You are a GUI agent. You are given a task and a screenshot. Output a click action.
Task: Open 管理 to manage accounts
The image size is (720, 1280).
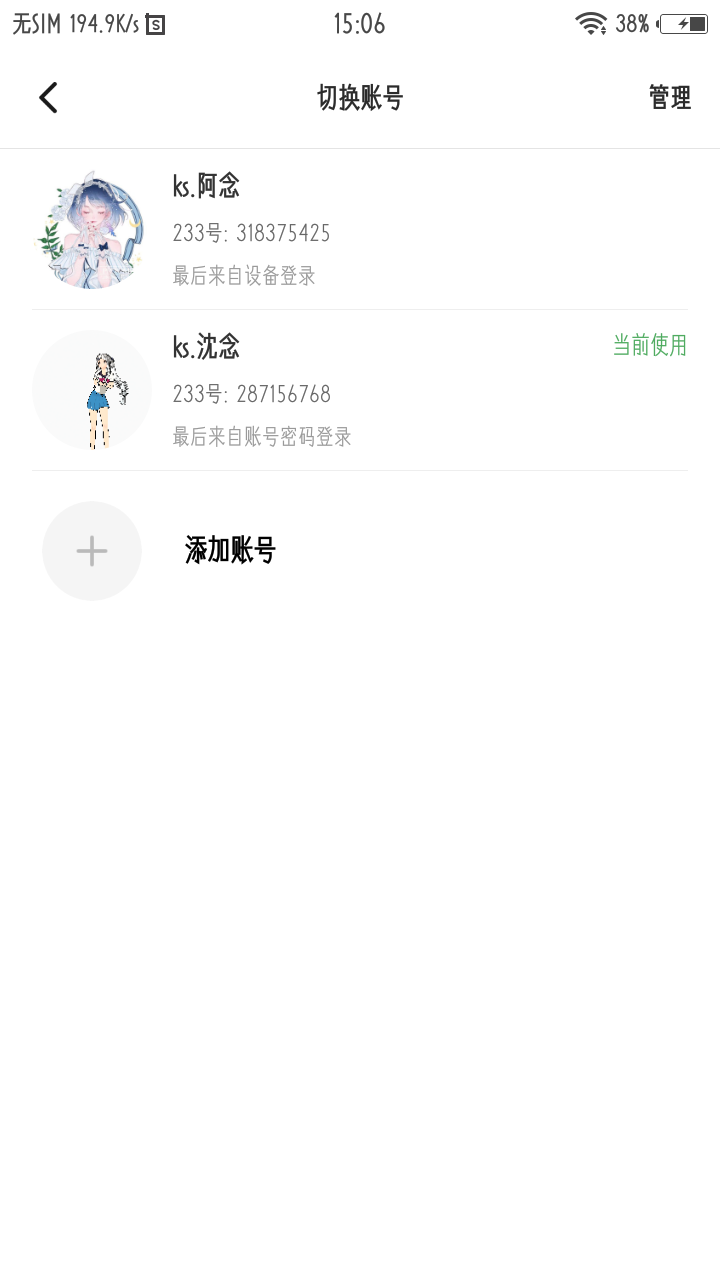(x=669, y=98)
